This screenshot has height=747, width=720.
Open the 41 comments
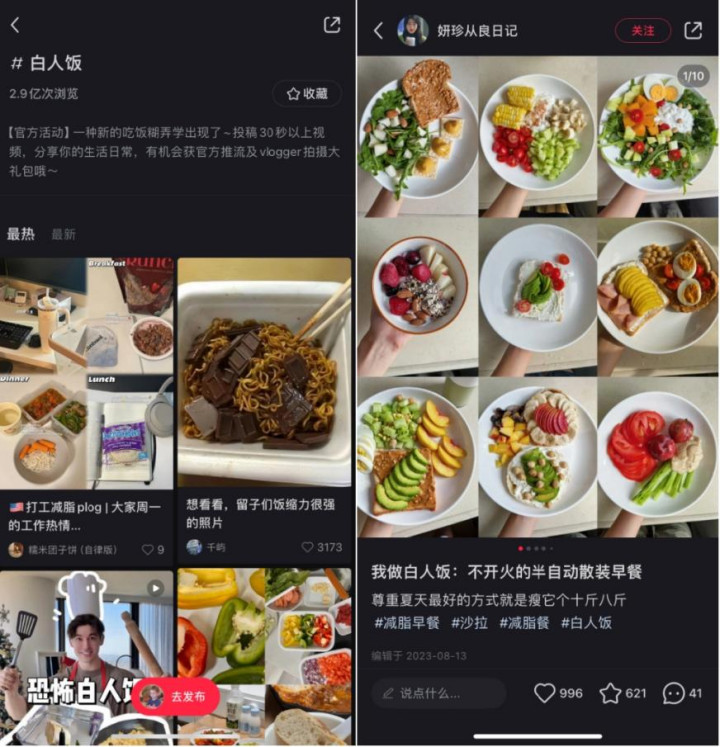coord(674,693)
